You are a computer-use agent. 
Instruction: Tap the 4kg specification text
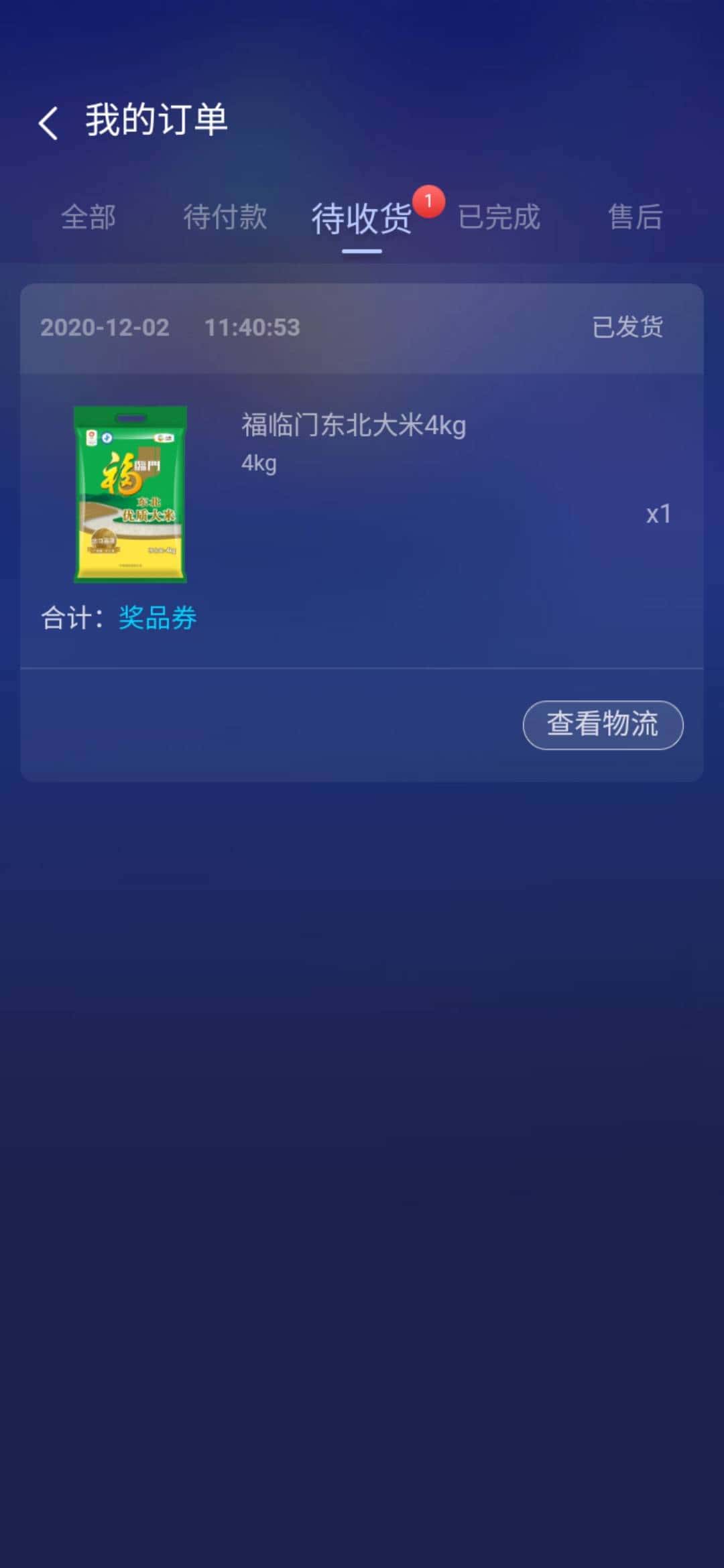click(259, 464)
